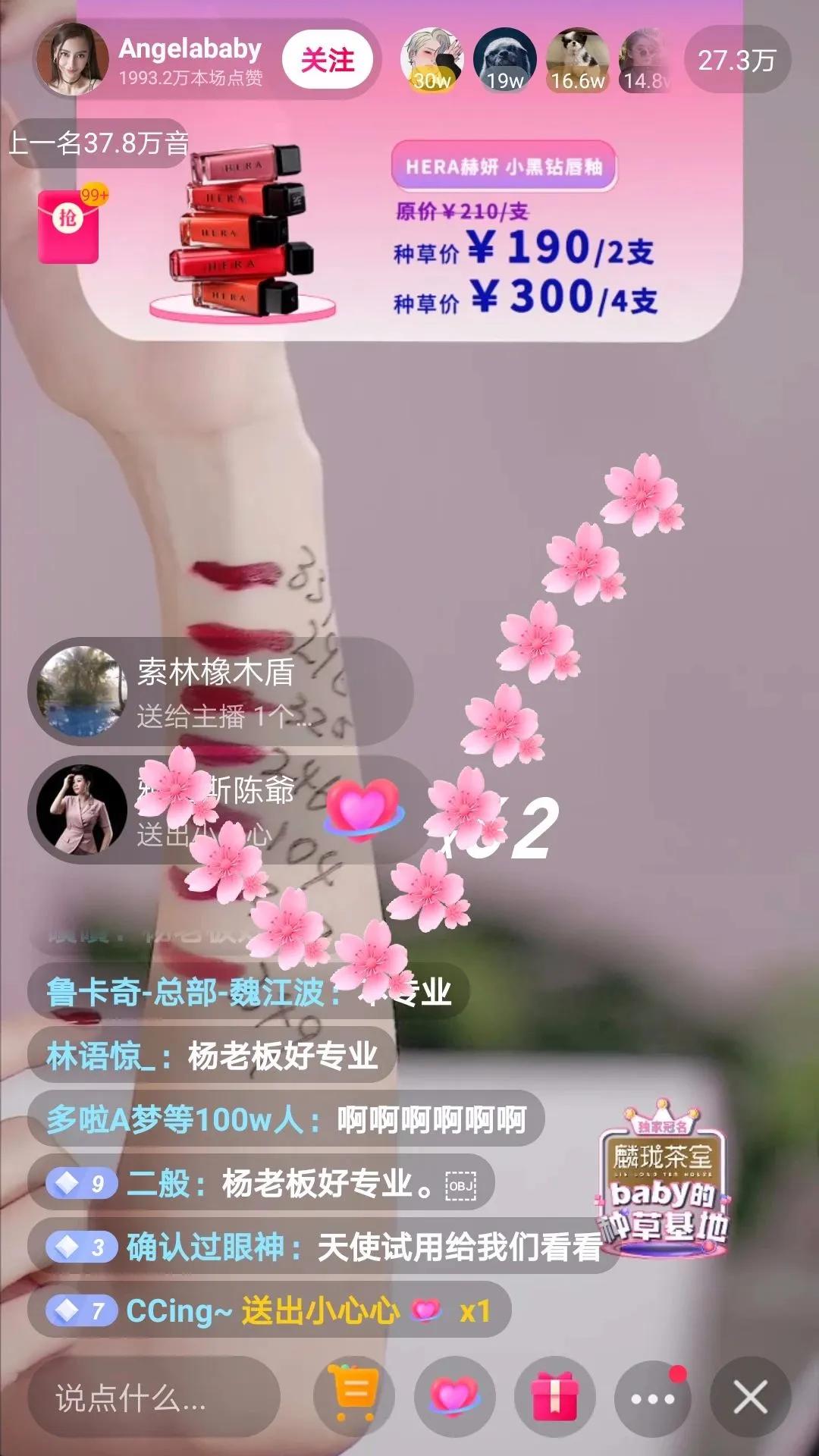This screenshot has width=819, height=1456.
Task: Open the viewer avatar marked 16.6w
Action: pos(577,61)
